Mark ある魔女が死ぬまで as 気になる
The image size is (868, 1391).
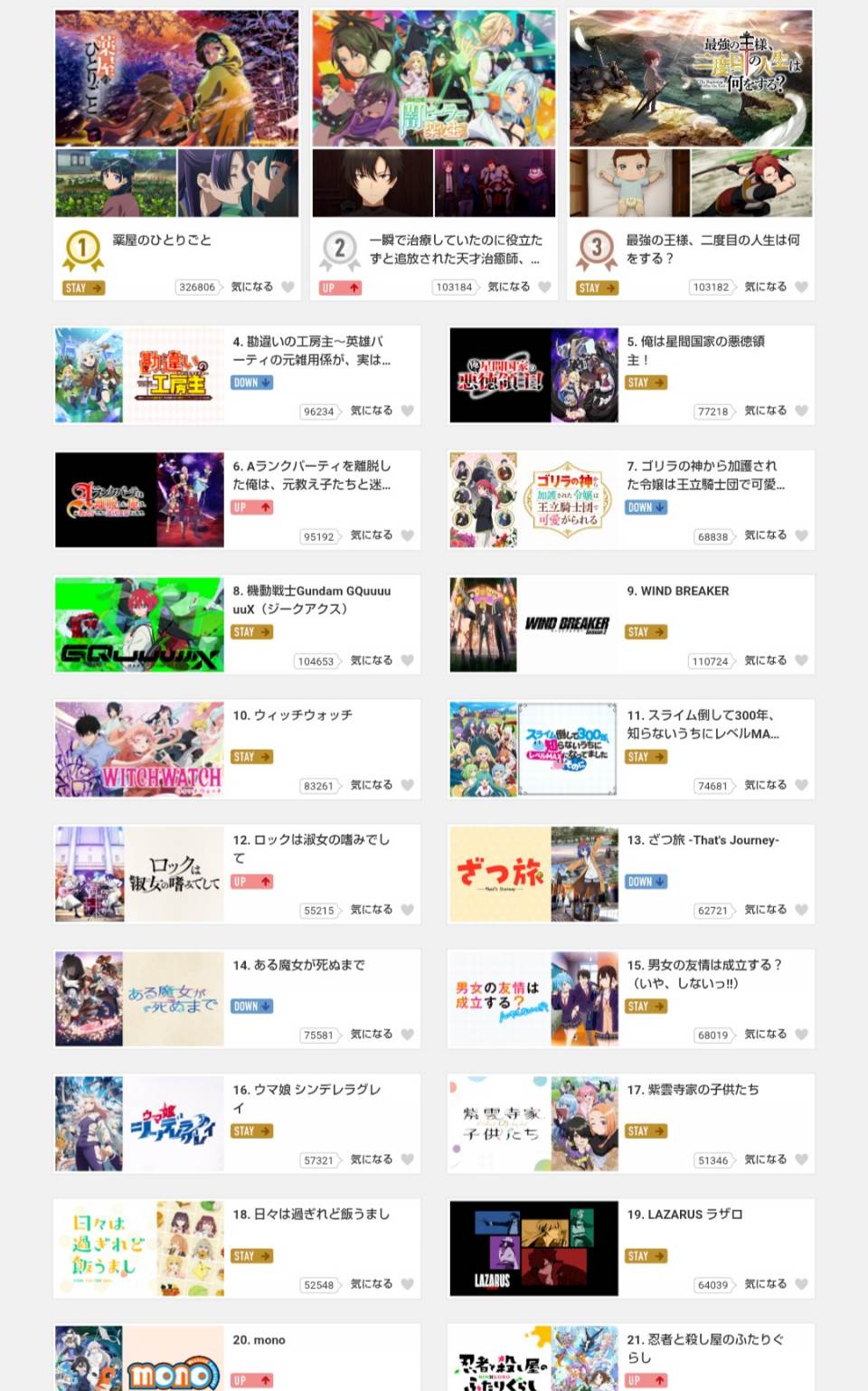[407, 1035]
